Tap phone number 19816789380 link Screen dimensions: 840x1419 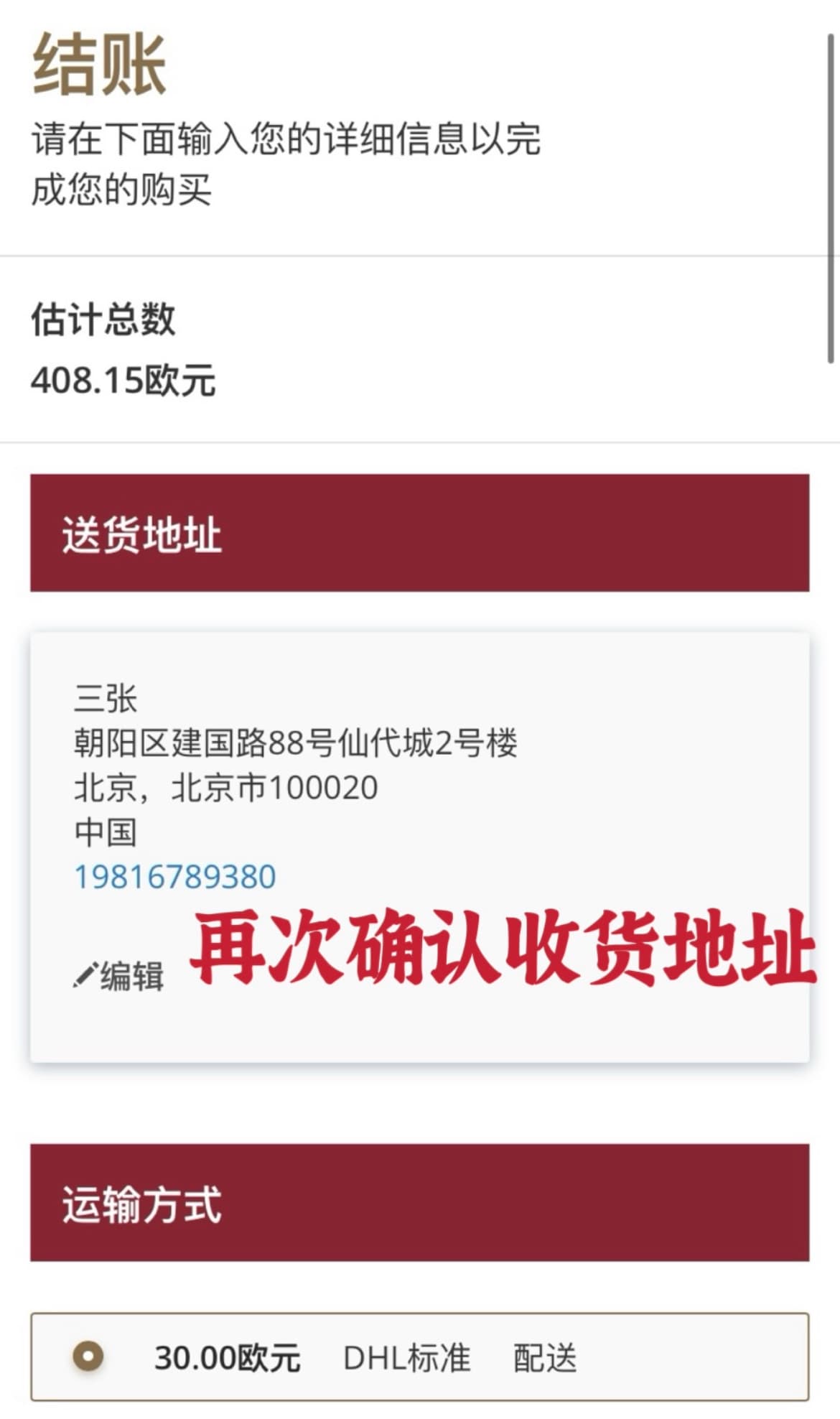pyautogui.click(x=175, y=877)
